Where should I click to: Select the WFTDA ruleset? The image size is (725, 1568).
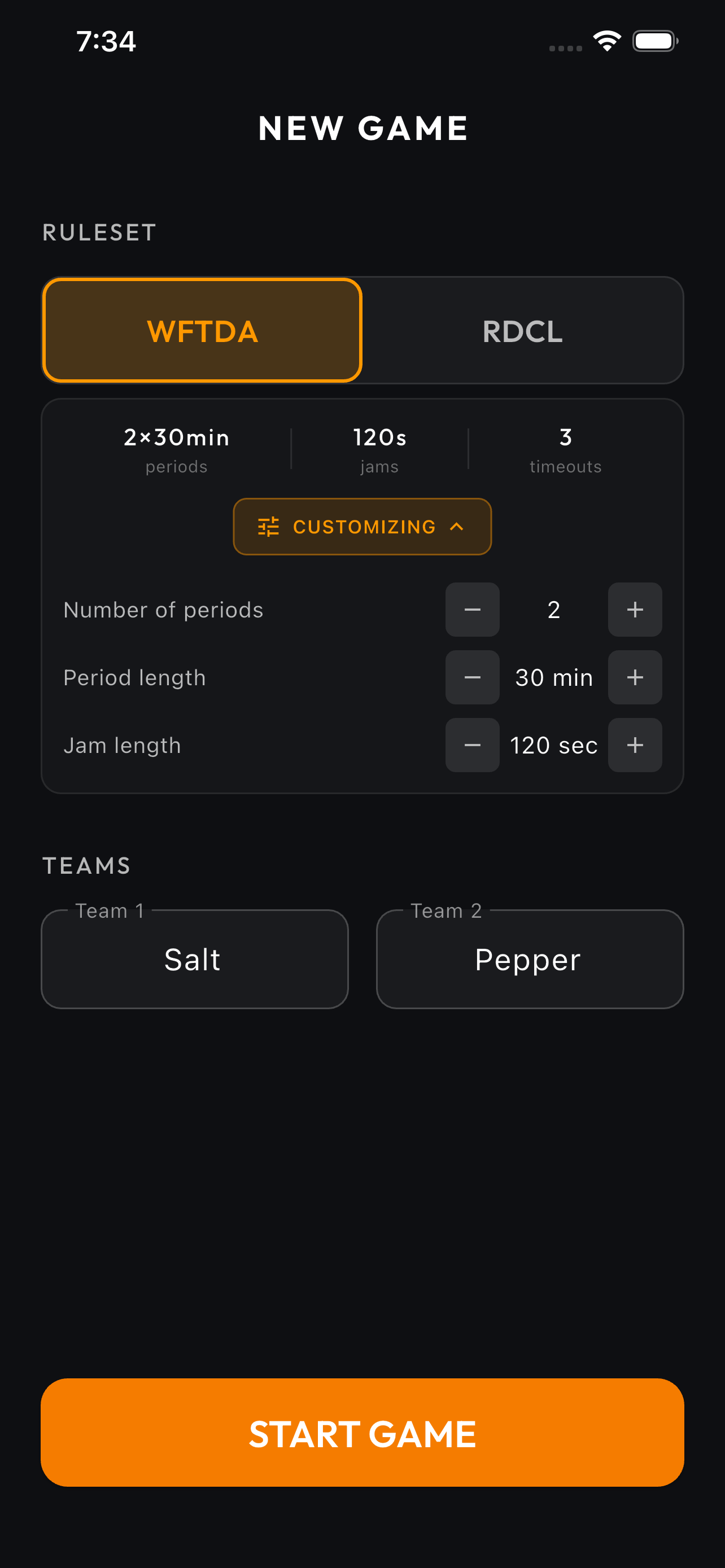(202, 330)
